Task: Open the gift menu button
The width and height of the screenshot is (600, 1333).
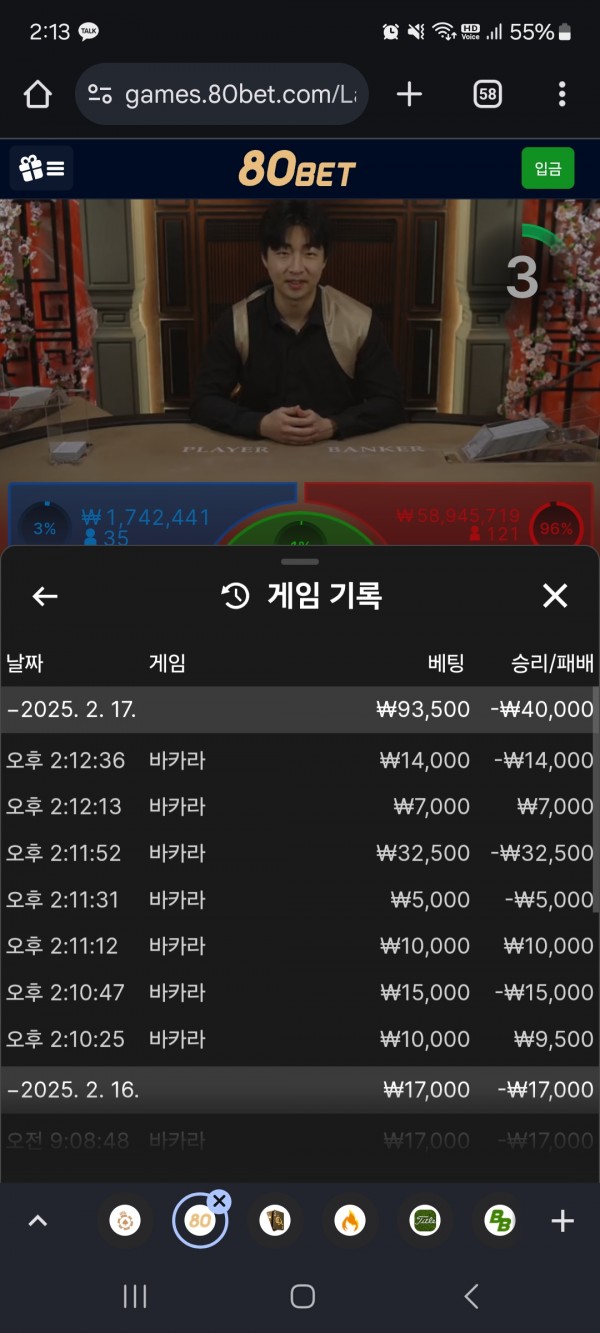Action: pyautogui.click(x=42, y=169)
